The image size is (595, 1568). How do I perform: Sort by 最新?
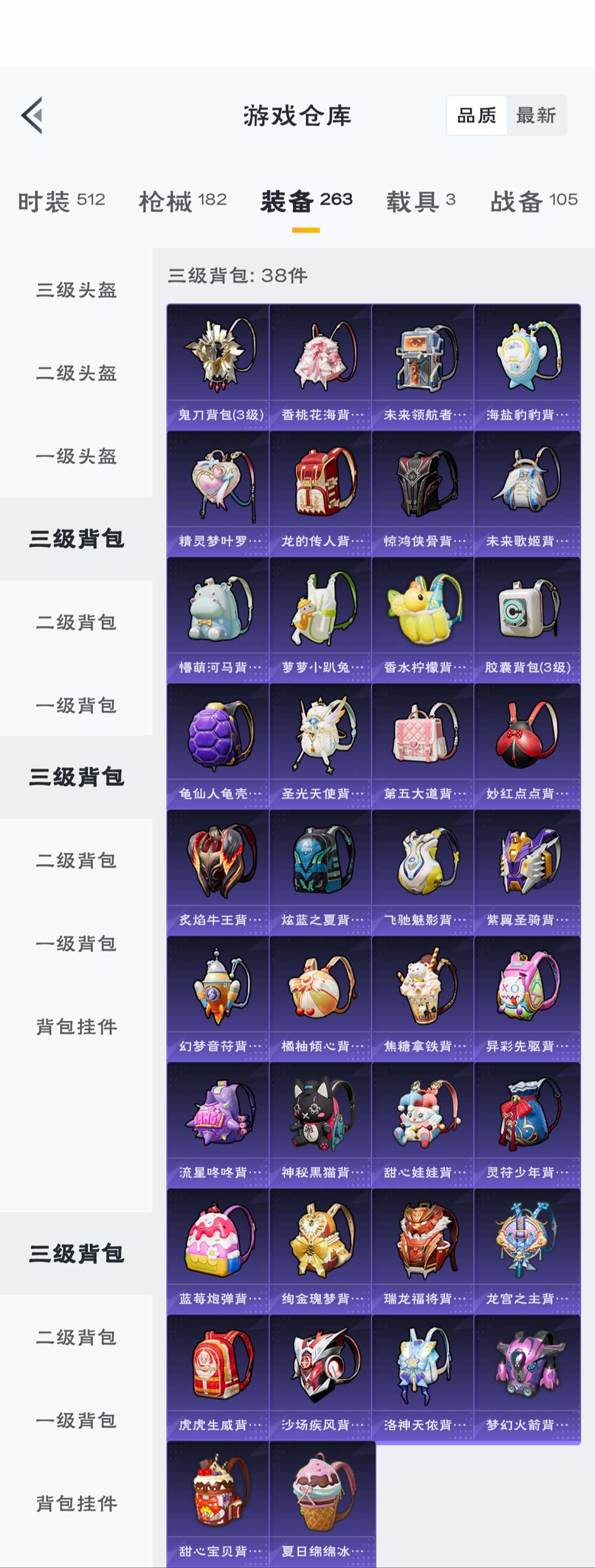(x=535, y=115)
